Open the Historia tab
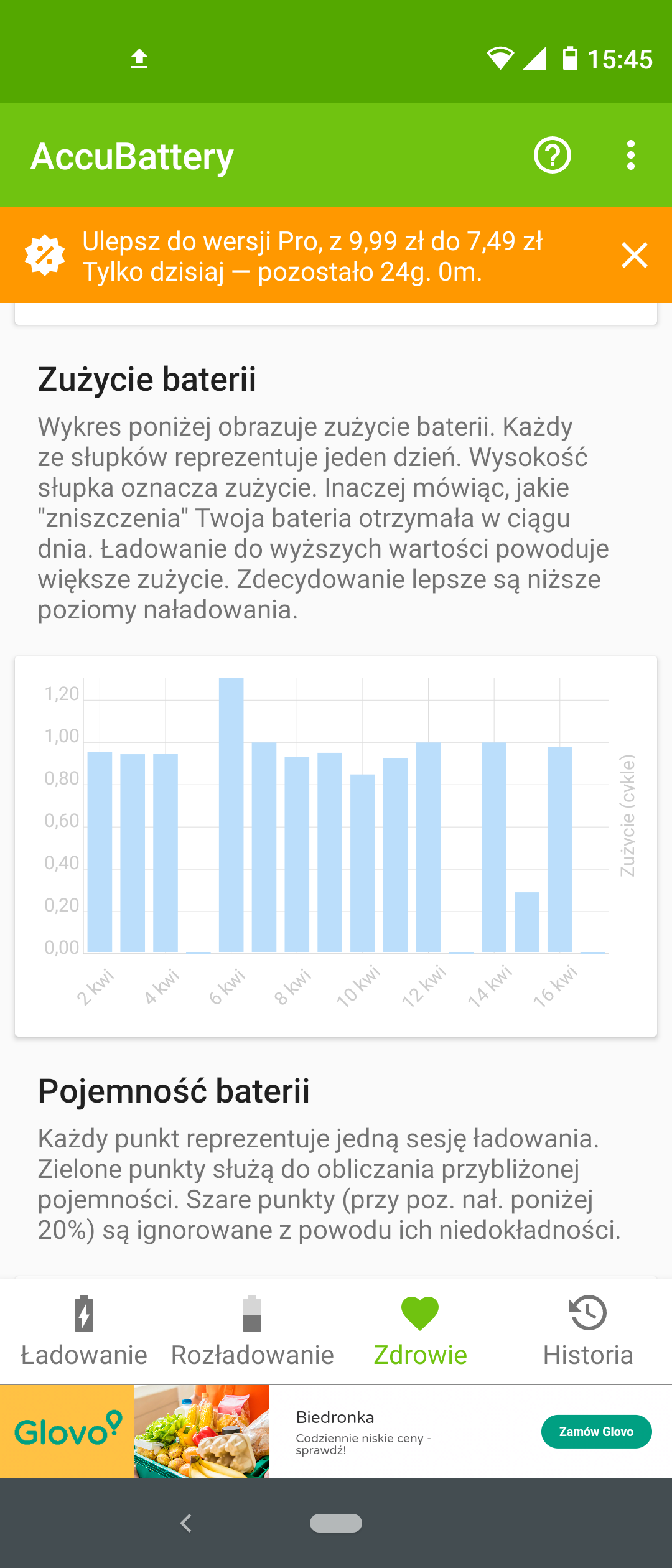The width and height of the screenshot is (672, 1568). [588, 1330]
